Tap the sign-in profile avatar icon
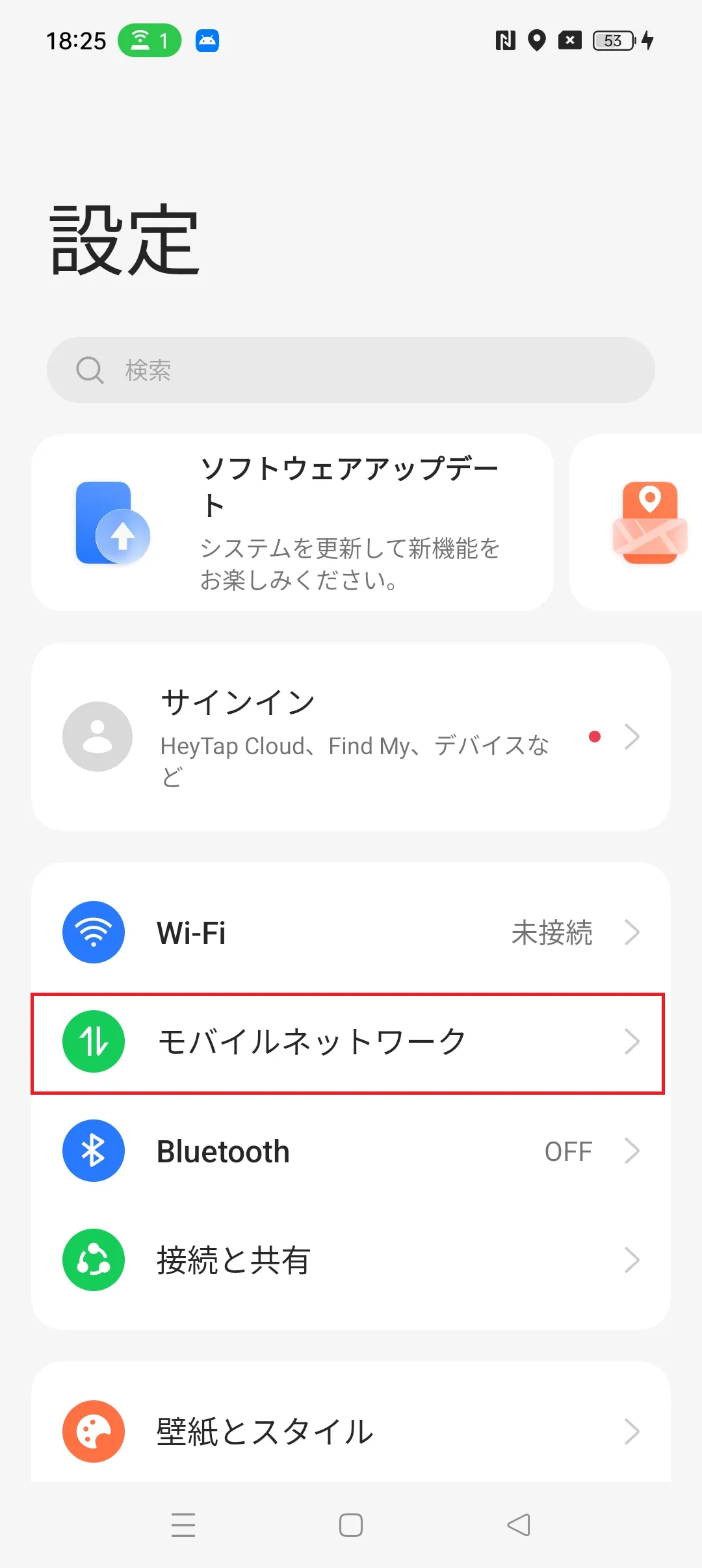Viewport: 702px width, 1568px height. (x=97, y=736)
